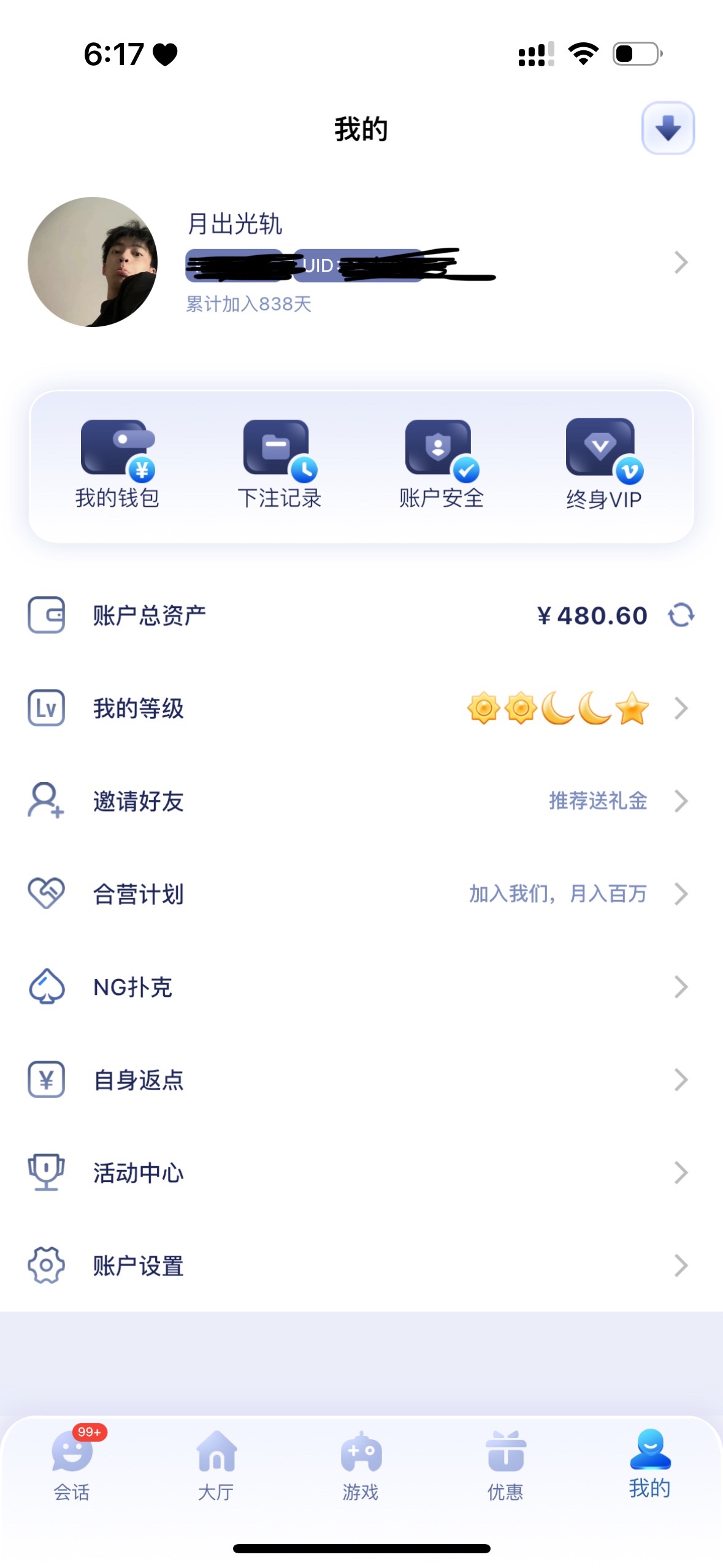Open 我的等级 level row
The height and width of the screenshot is (1568, 723).
pos(361,709)
